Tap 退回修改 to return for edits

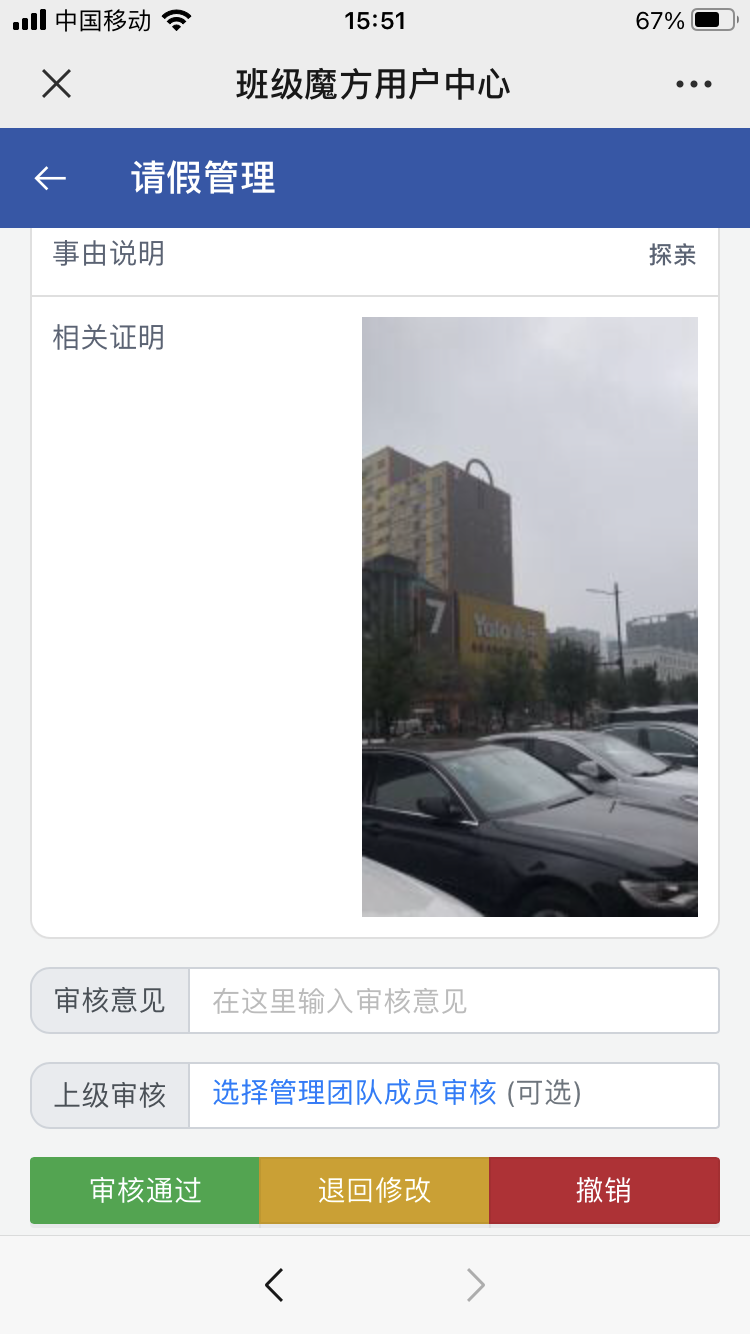(x=374, y=1190)
